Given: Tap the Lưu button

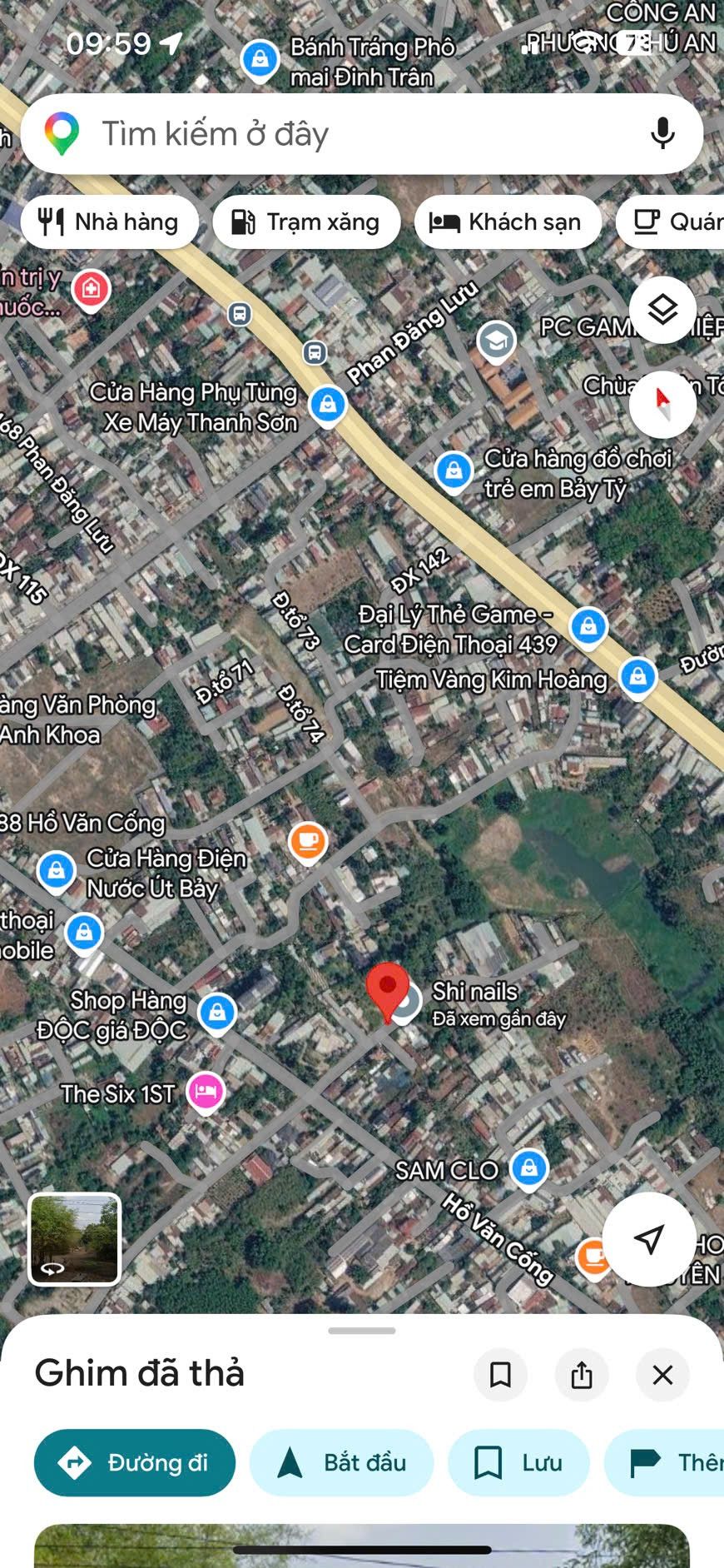Looking at the screenshot, I should click(518, 1462).
